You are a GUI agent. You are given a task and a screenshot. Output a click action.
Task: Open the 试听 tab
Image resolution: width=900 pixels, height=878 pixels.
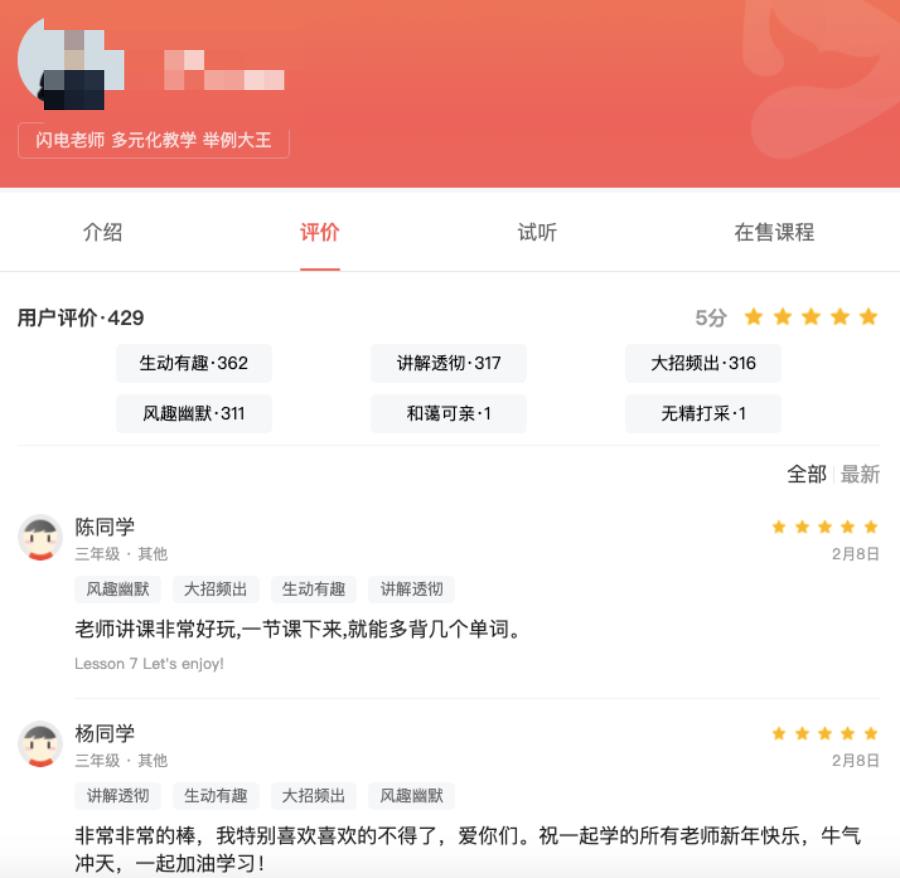click(537, 233)
